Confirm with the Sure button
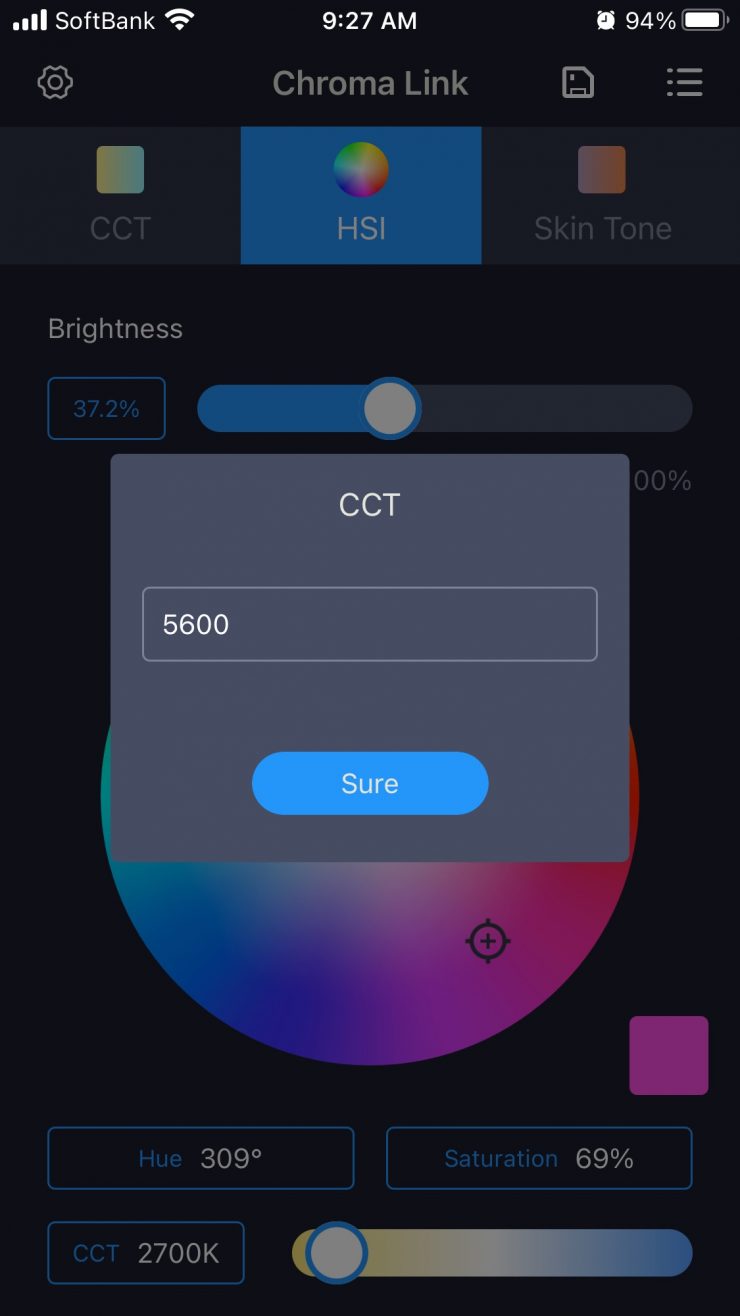Screen dimensions: 740x1316 [x=370, y=783]
